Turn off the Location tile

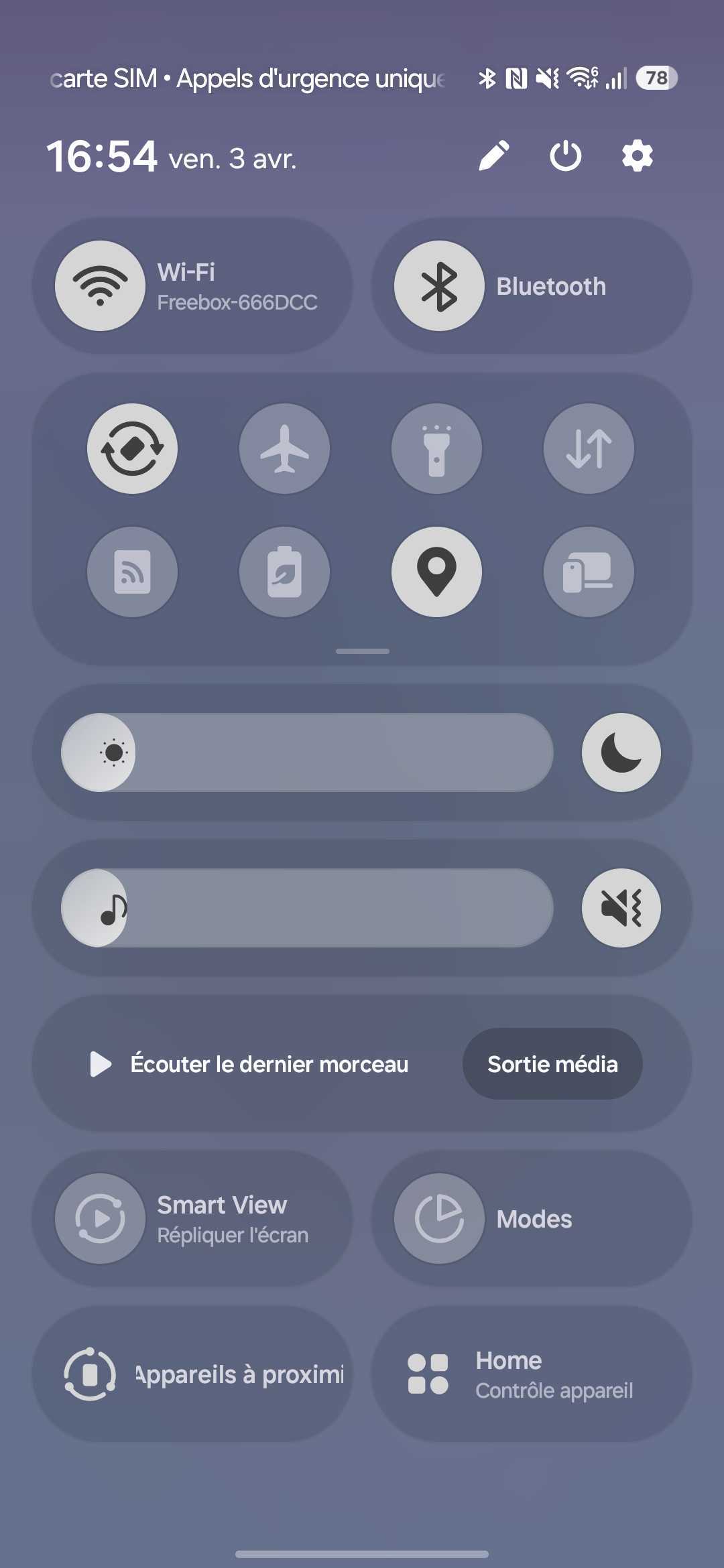click(436, 572)
